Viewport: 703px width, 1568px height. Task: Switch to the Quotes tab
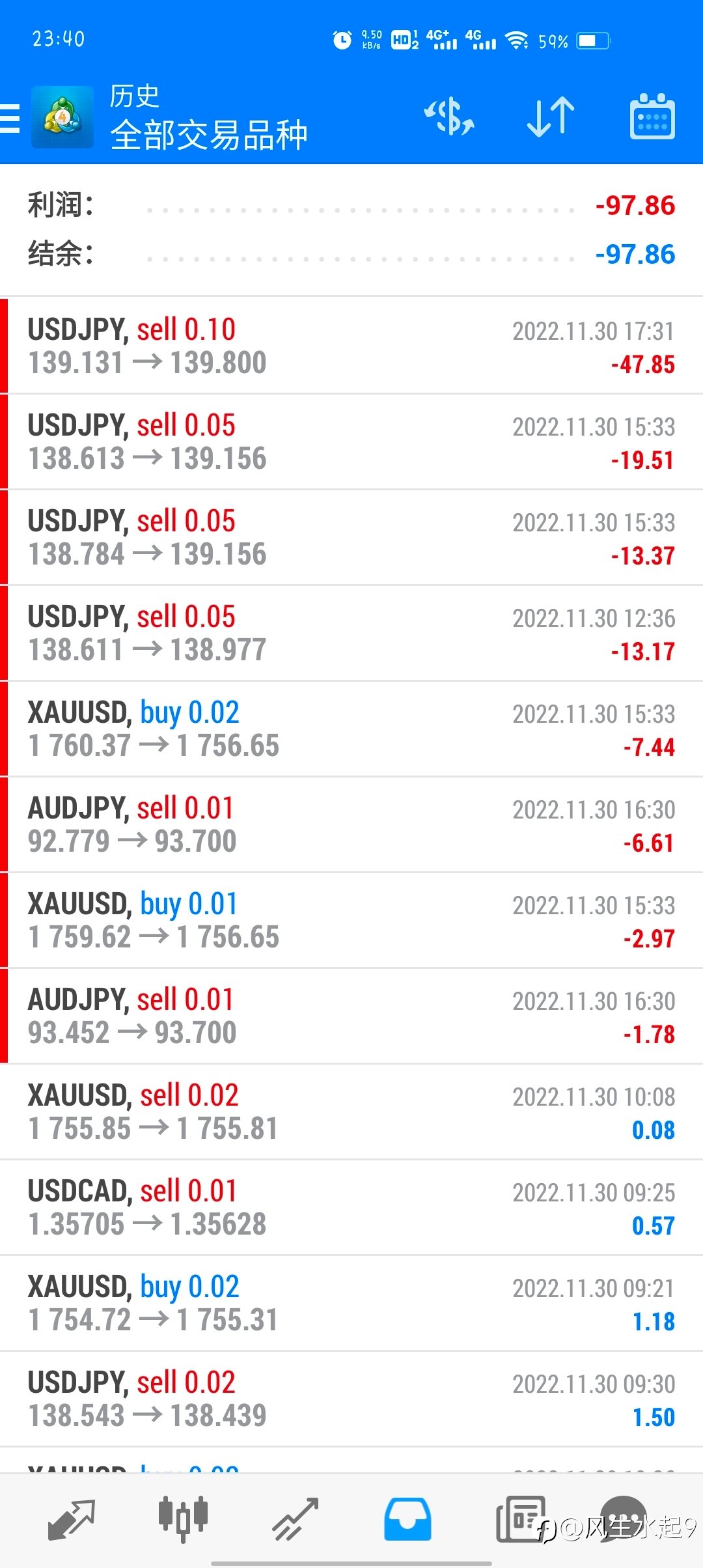coord(72,1519)
